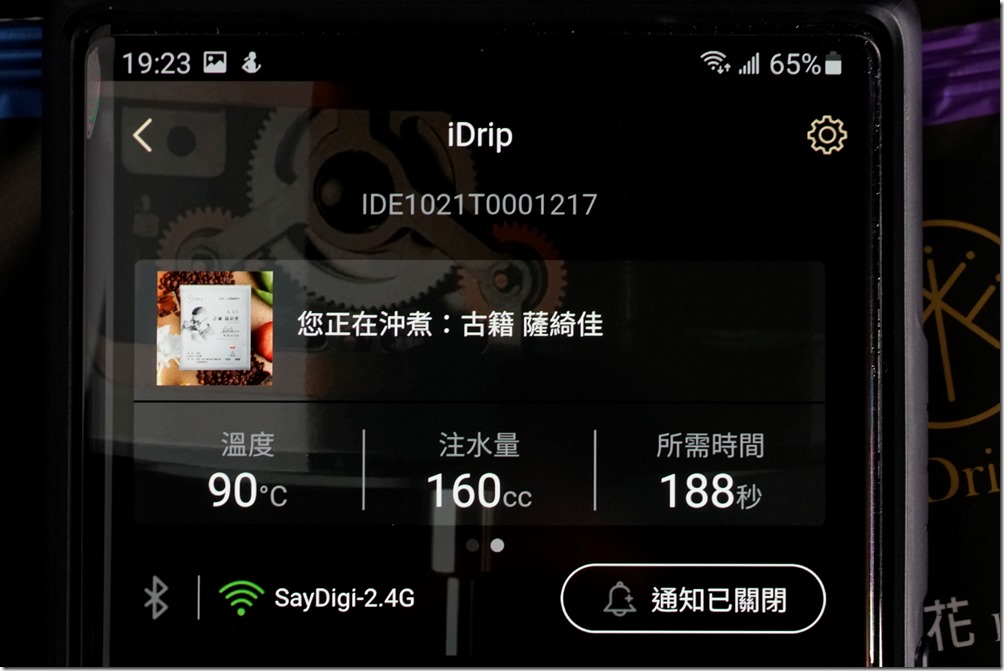Switch to the first page indicator dot

(473, 546)
